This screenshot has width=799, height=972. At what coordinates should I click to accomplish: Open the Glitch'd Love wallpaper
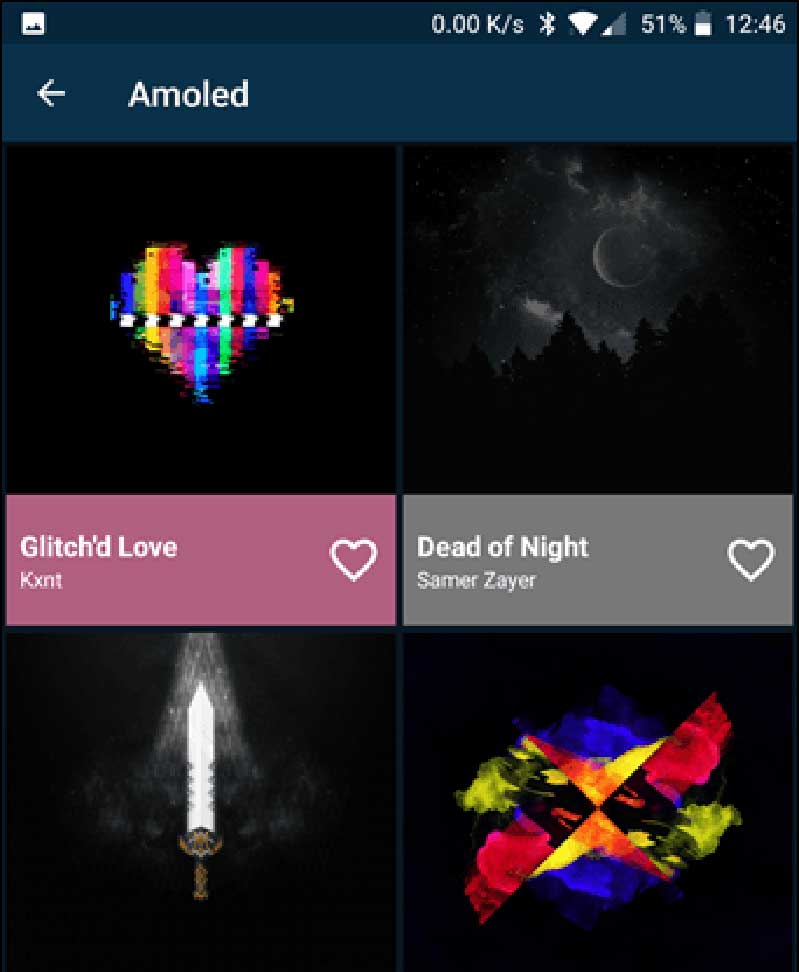[201, 320]
